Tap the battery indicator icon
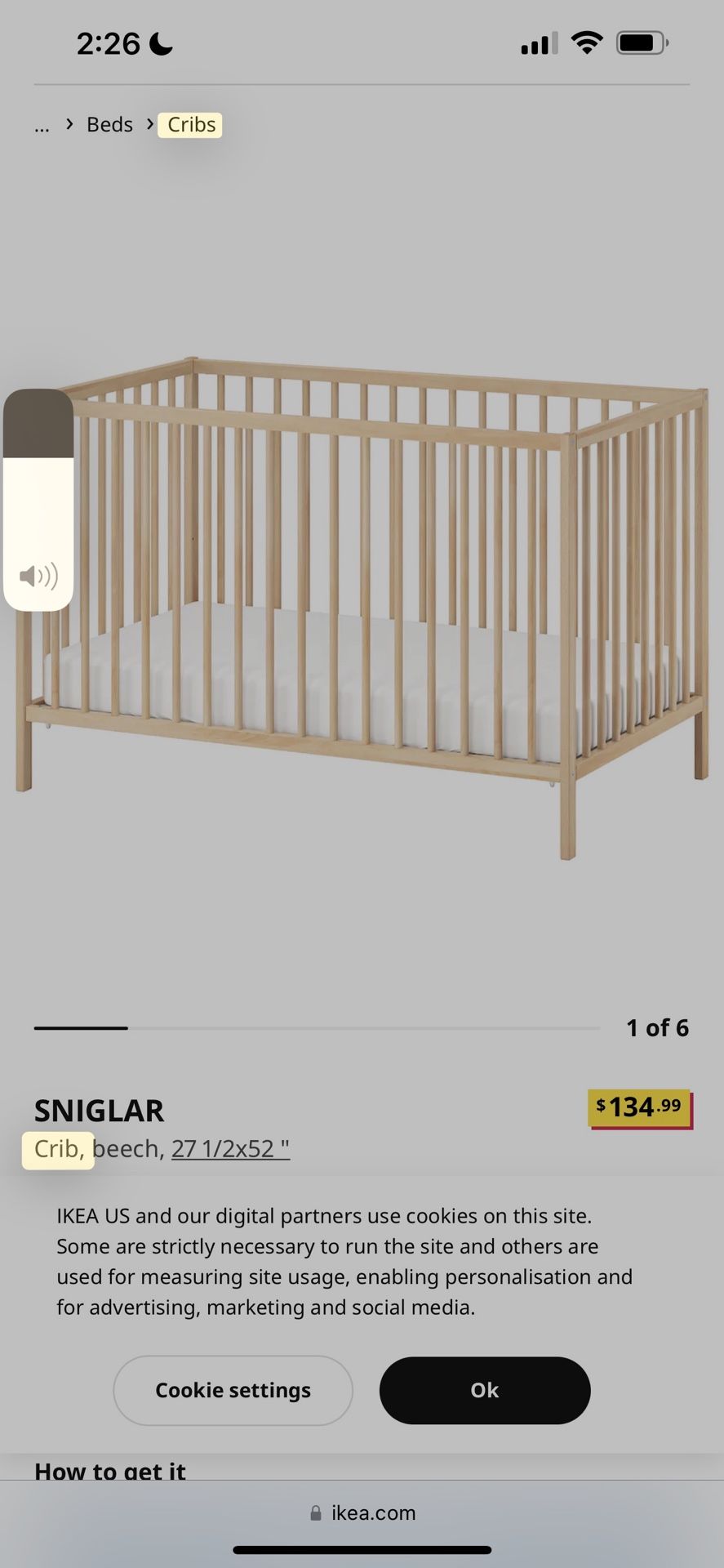 pos(641,42)
